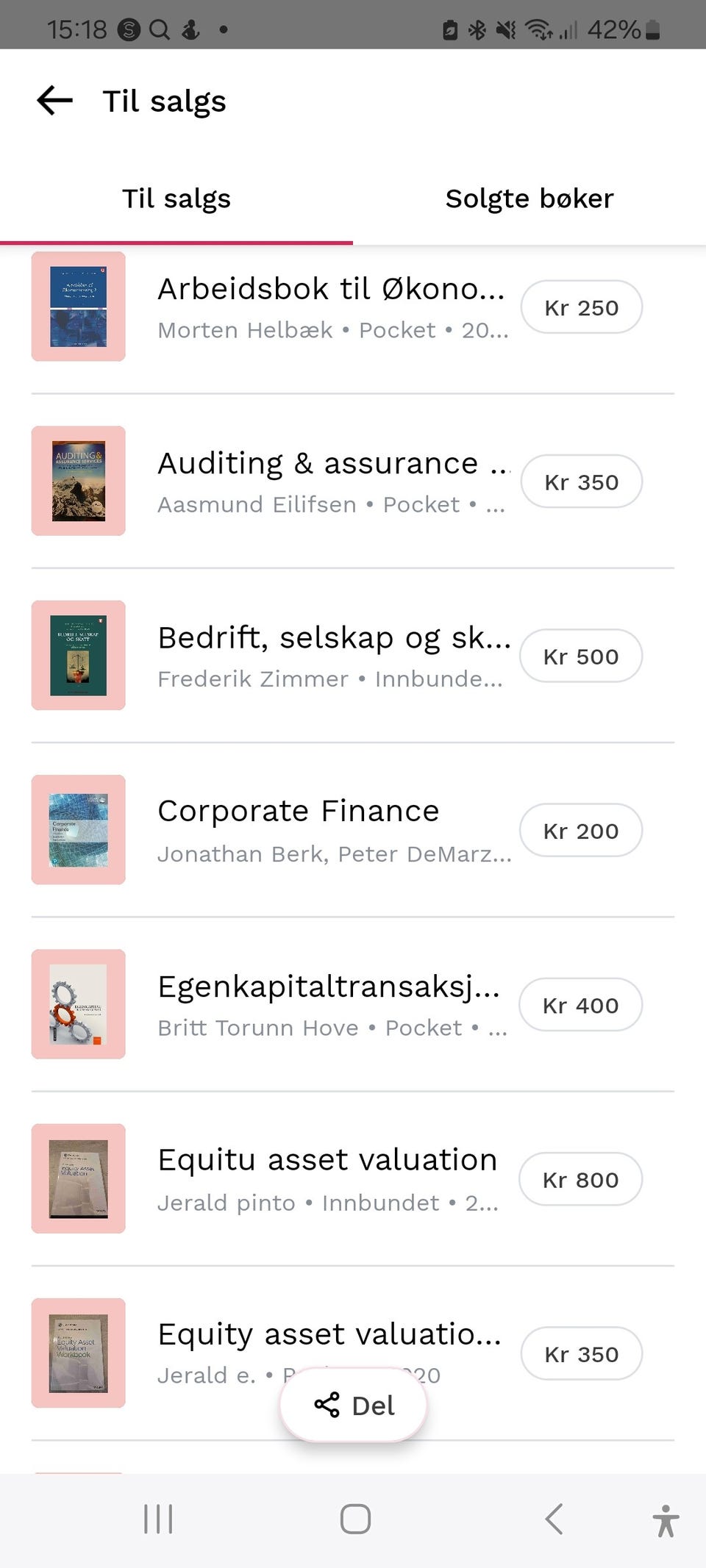This screenshot has height=1568, width=706.
Task: Go to the system home screen
Action: (355, 1519)
